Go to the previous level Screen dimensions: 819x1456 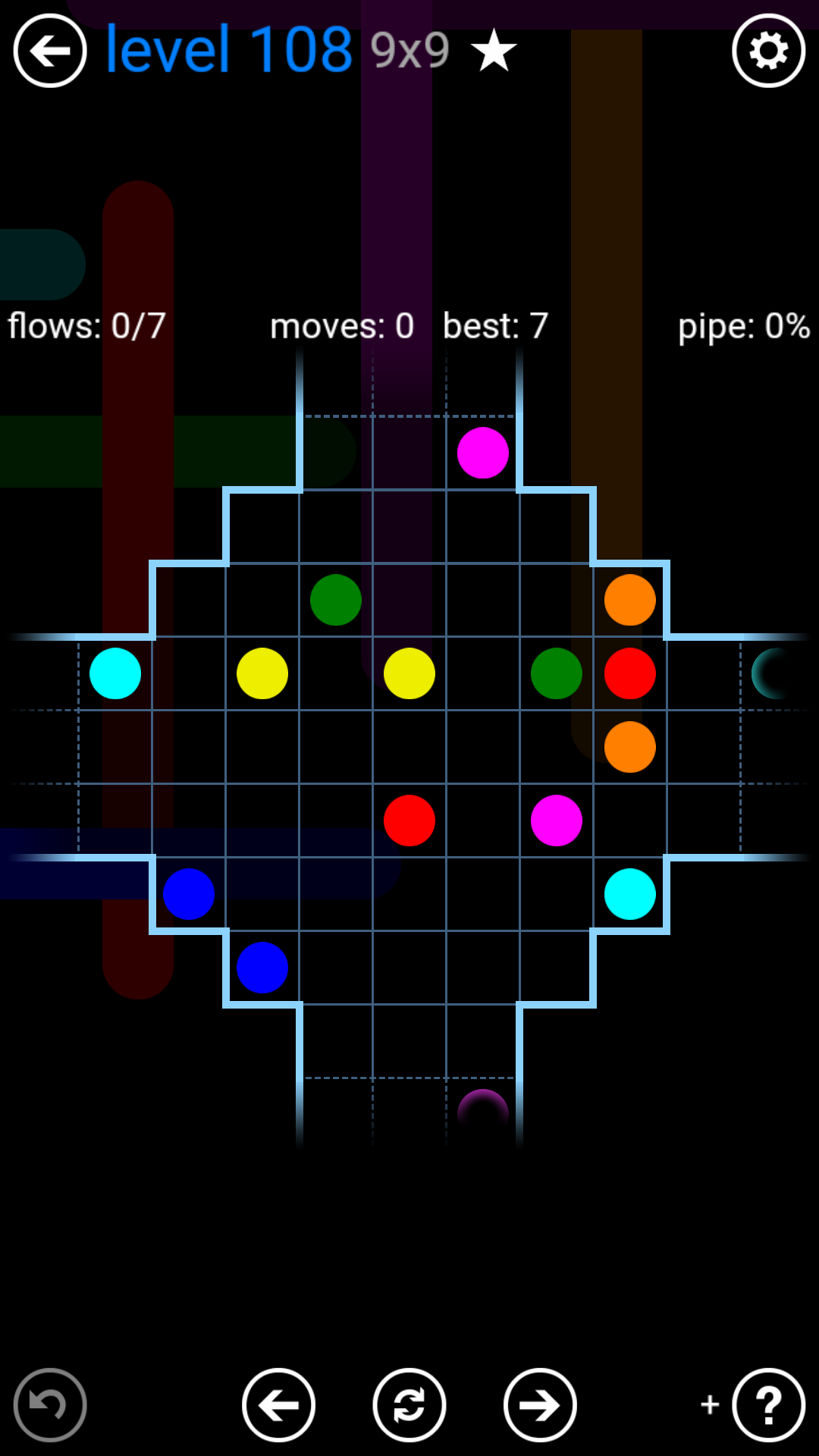point(278,1405)
